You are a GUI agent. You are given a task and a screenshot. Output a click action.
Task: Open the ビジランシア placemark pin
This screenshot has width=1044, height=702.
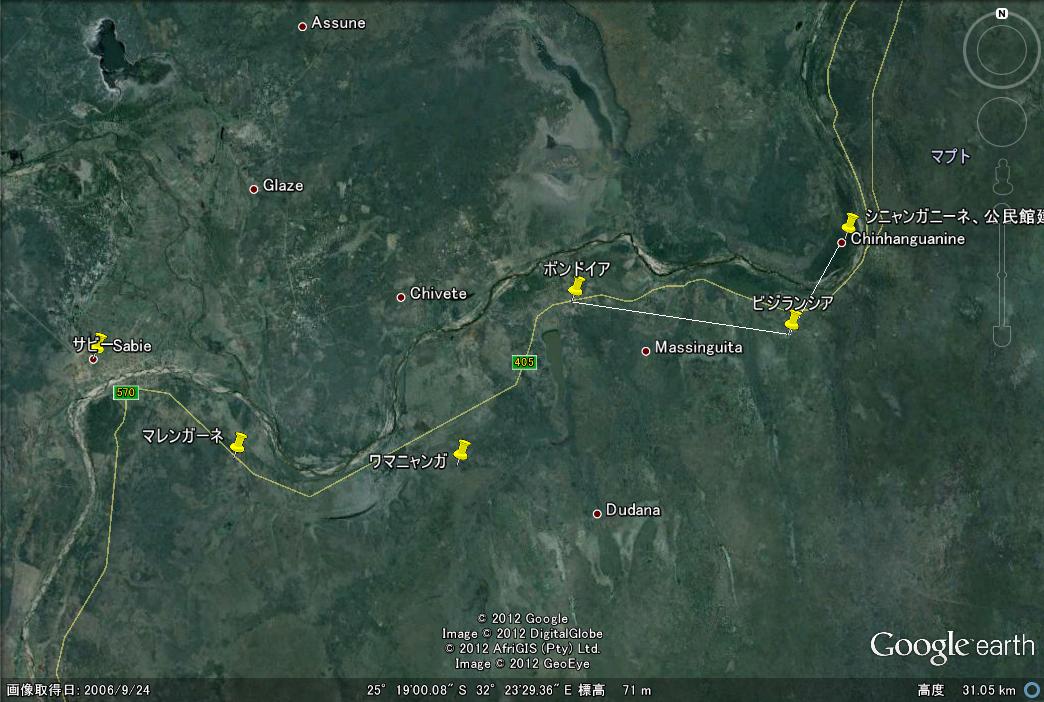[x=794, y=320]
